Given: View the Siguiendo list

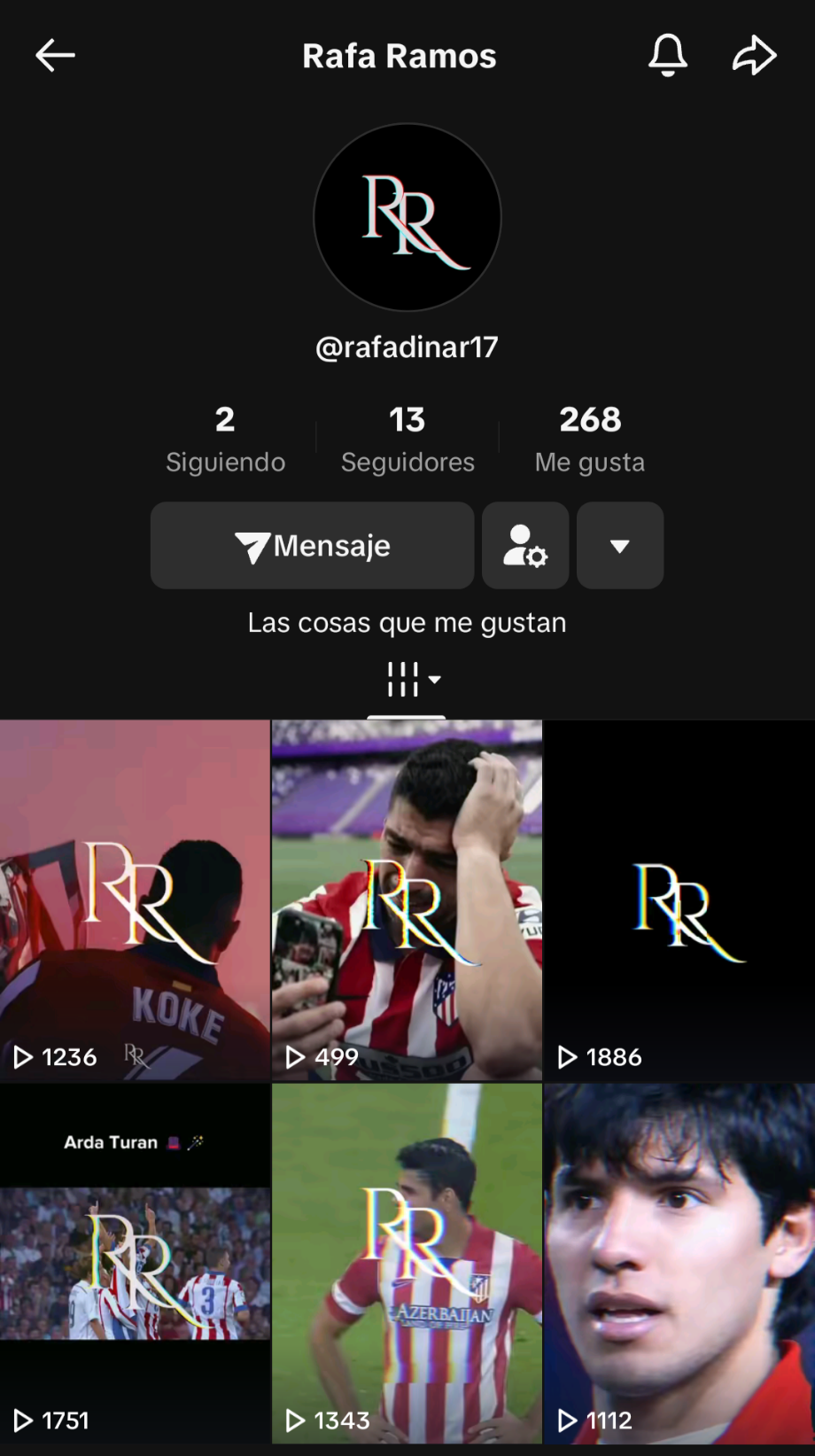Looking at the screenshot, I should coord(225,439).
